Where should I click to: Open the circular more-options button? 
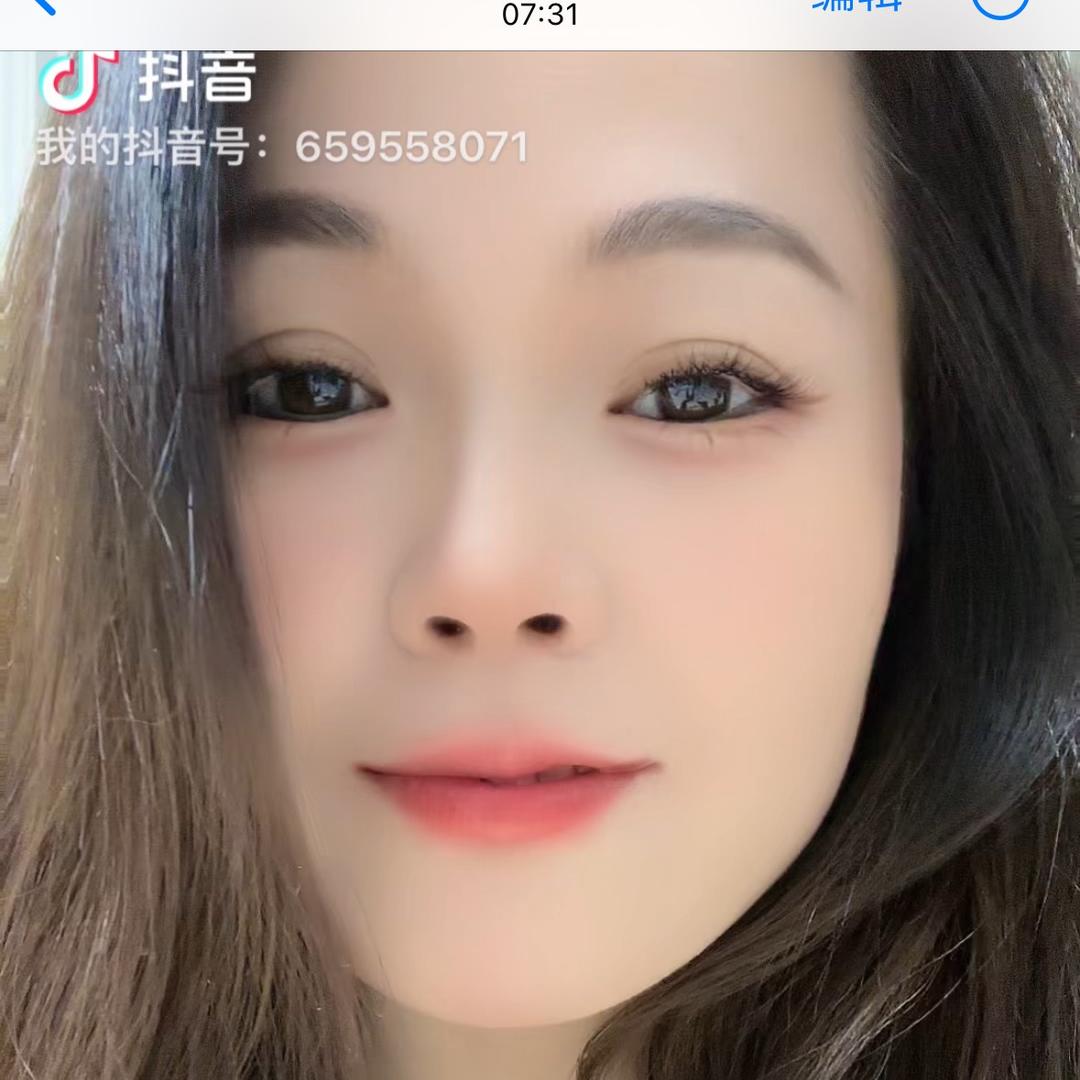click(x=1000, y=6)
